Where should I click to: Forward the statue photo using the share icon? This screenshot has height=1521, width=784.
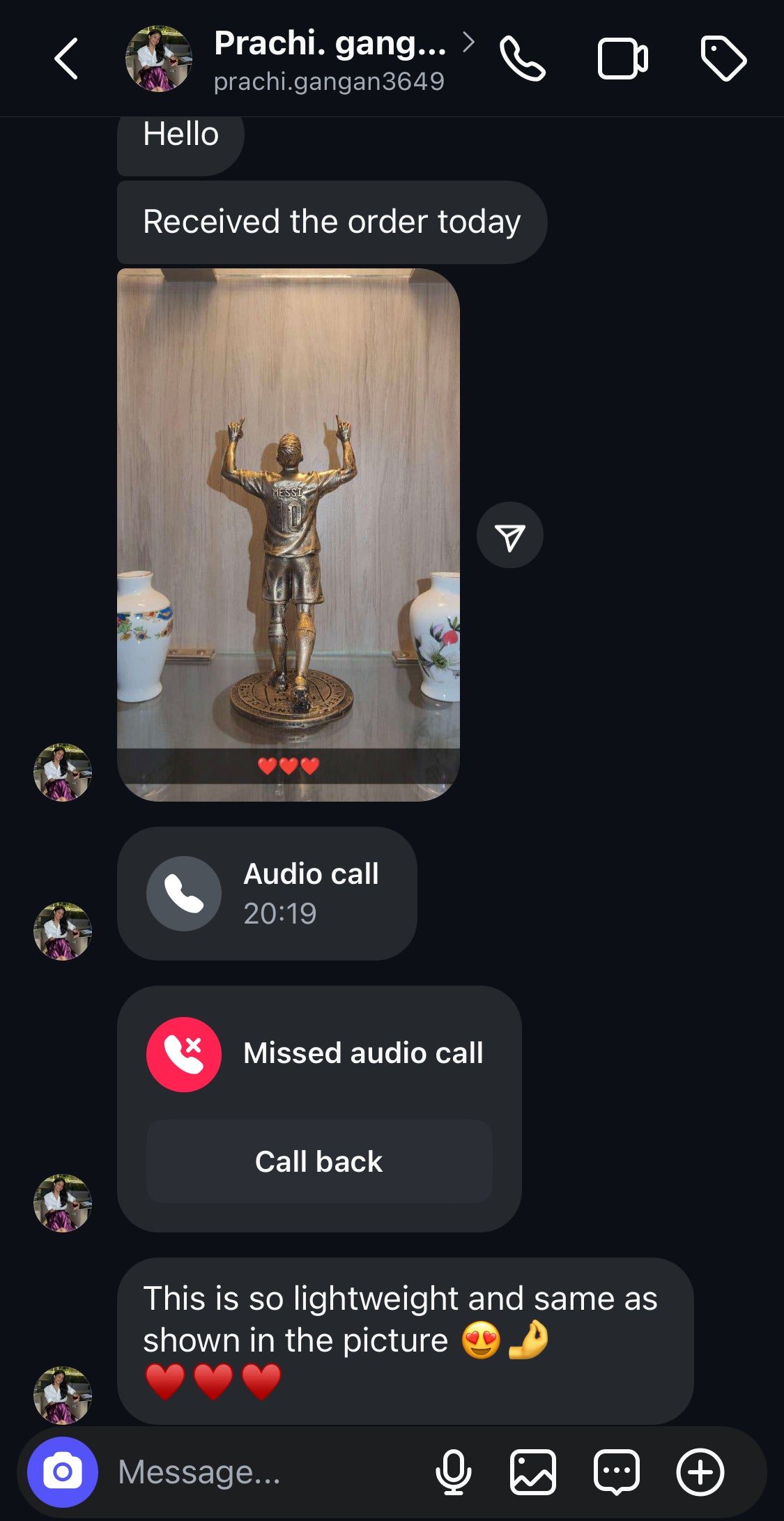[x=509, y=535]
